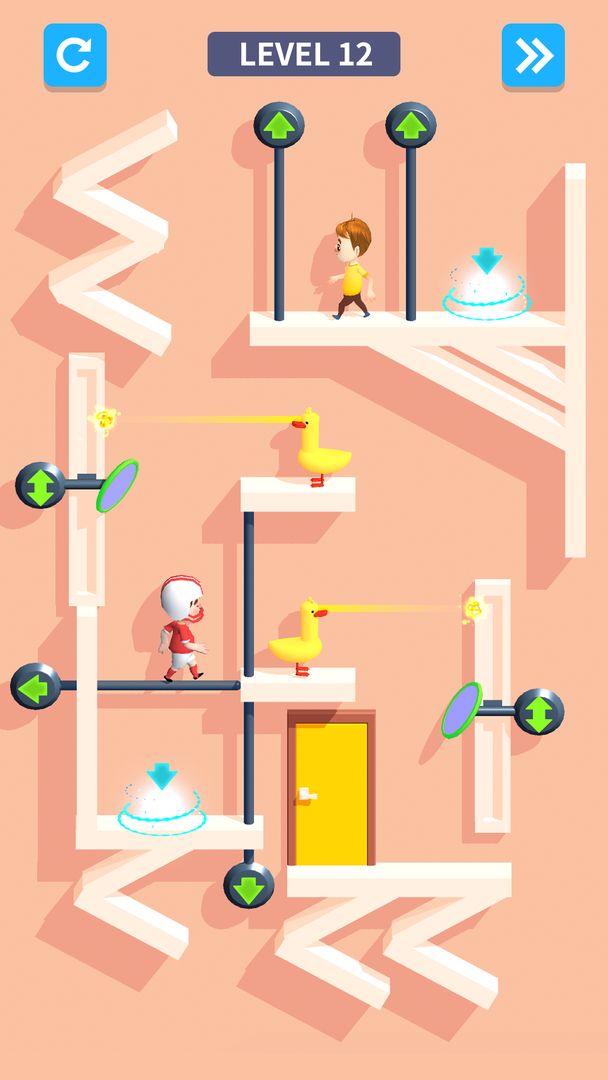The image size is (608, 1080).
Task: Restart the level with the reload button
Action: tap(74, 54)
